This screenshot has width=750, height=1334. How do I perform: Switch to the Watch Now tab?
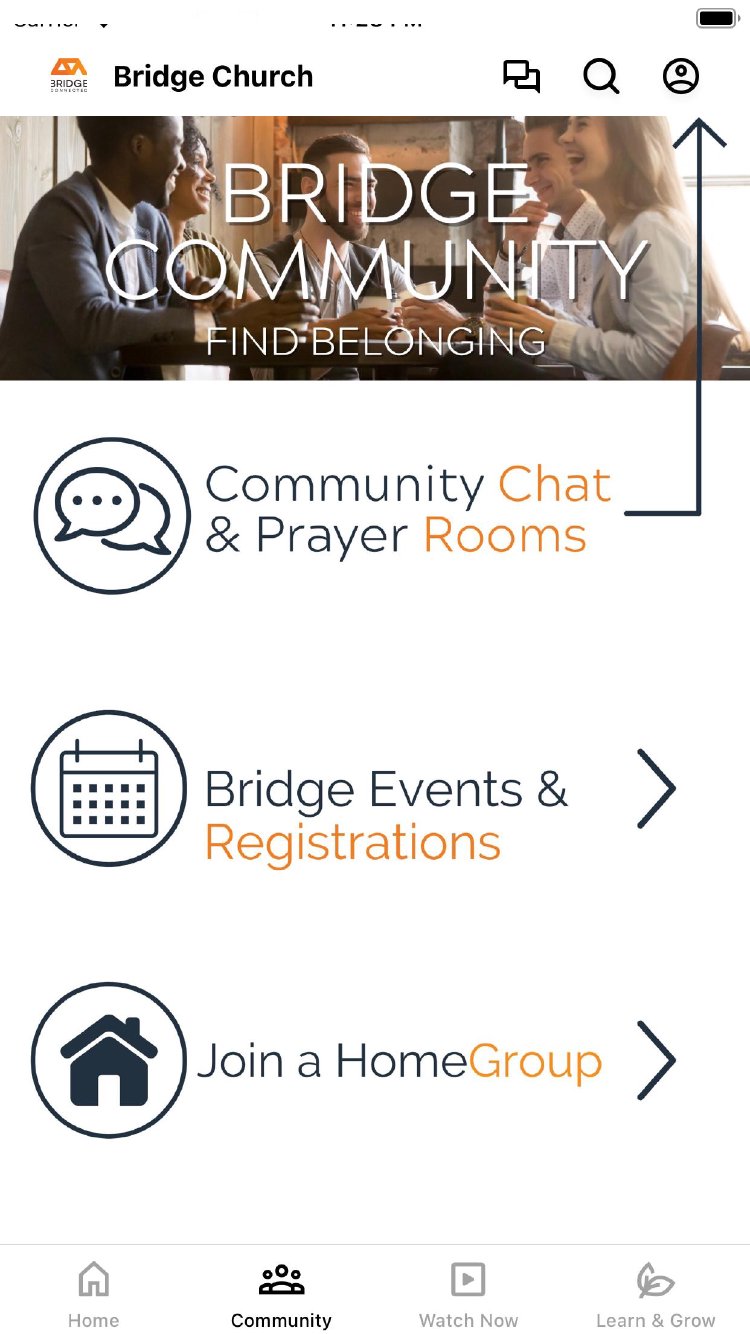468,1294
